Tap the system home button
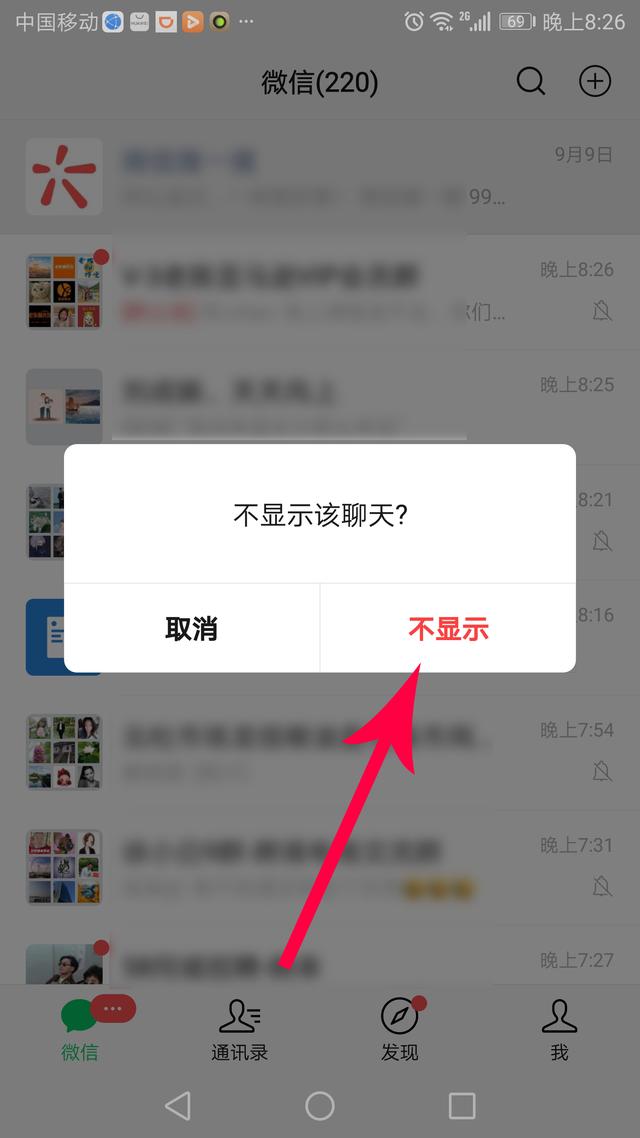 point(320,1106)
